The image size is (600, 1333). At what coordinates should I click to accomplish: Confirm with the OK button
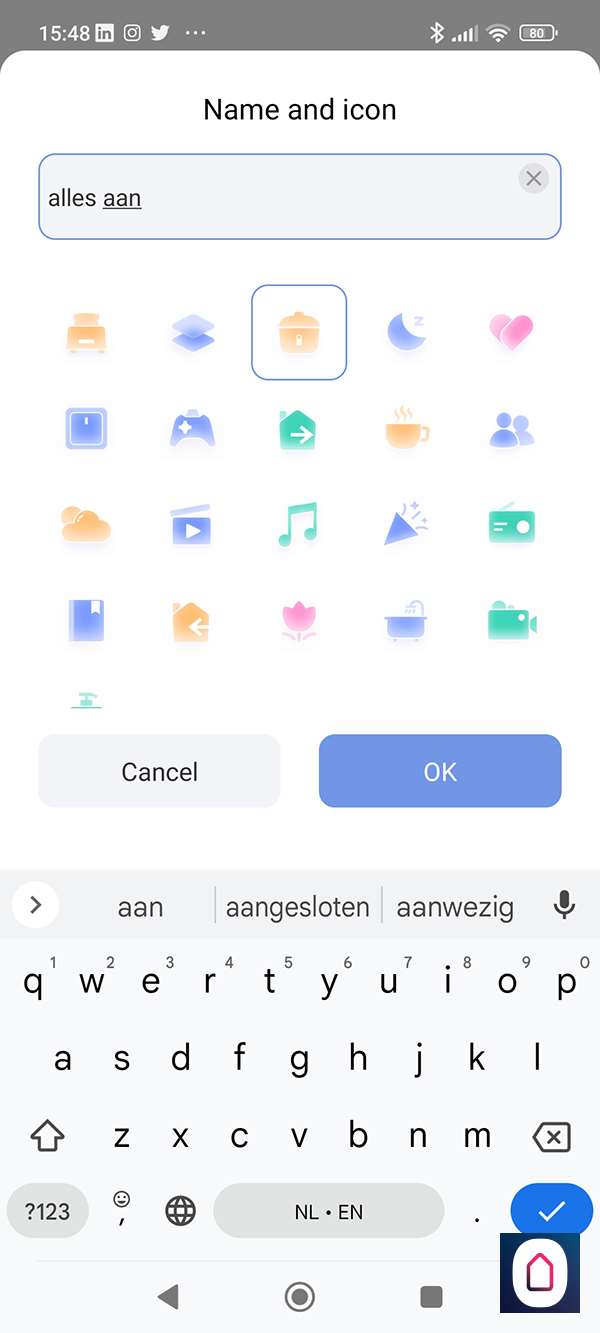[x=440, y=771]
